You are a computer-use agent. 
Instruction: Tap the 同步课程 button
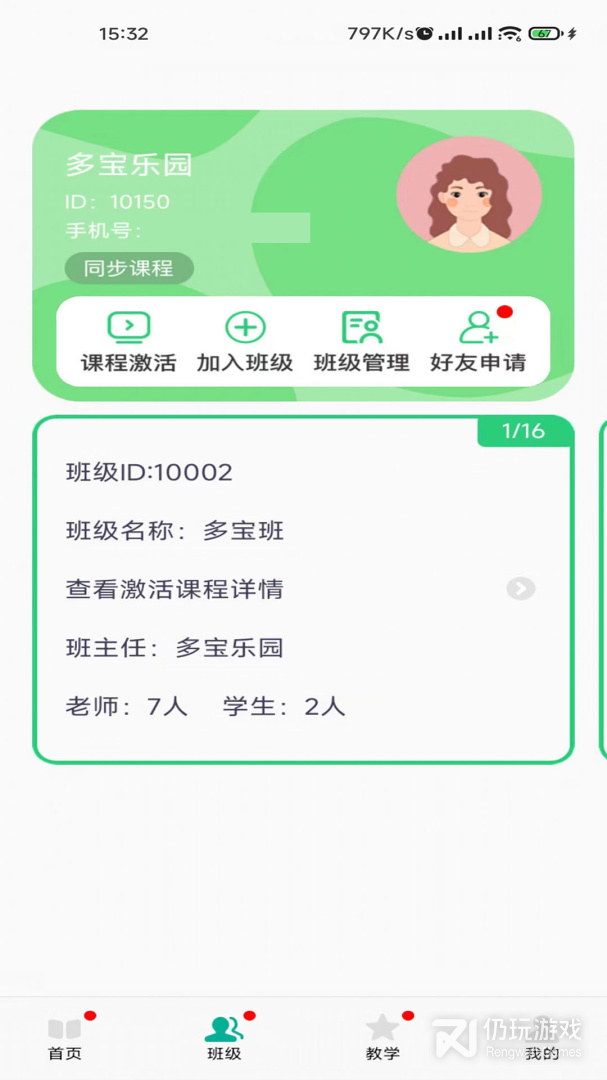point(129,268)
